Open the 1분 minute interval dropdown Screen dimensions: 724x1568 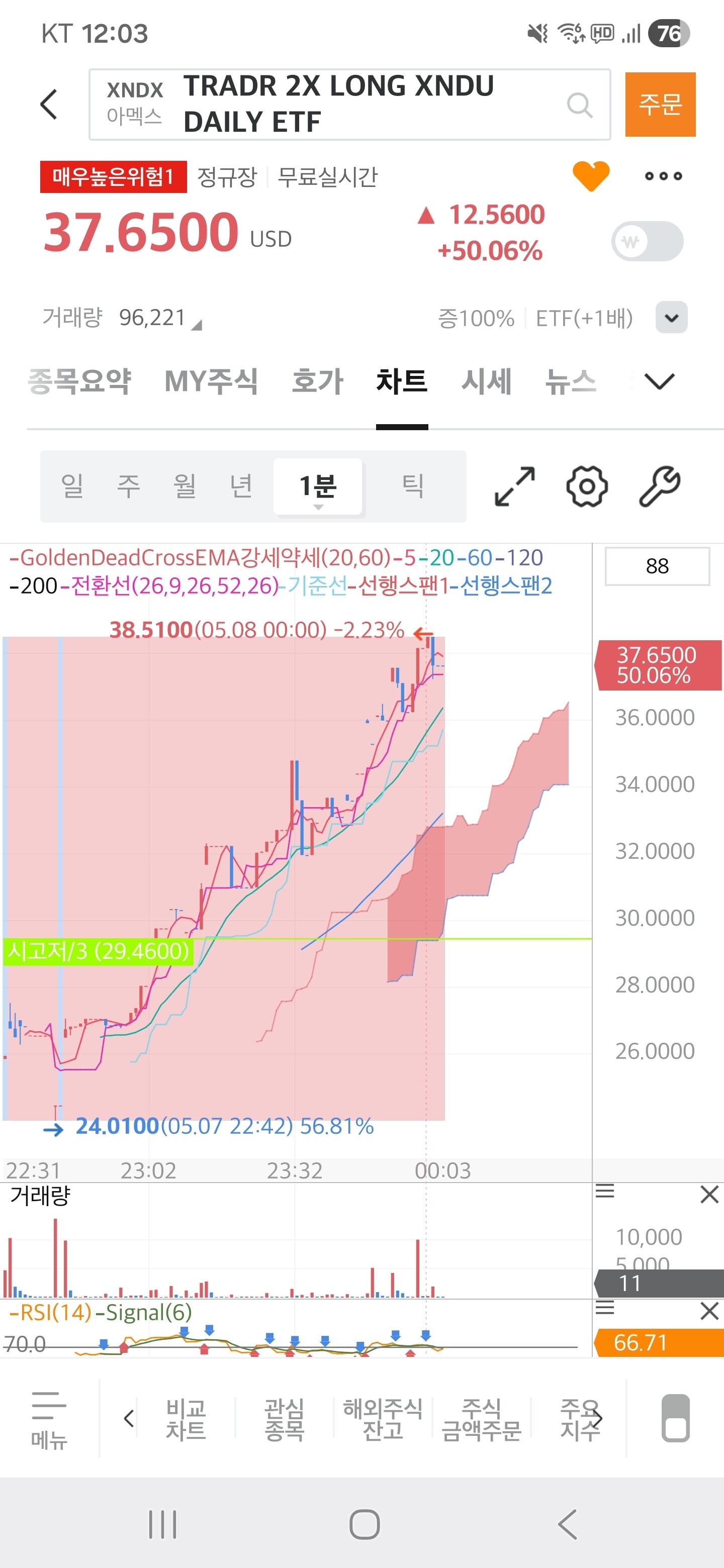pos(318,487)
